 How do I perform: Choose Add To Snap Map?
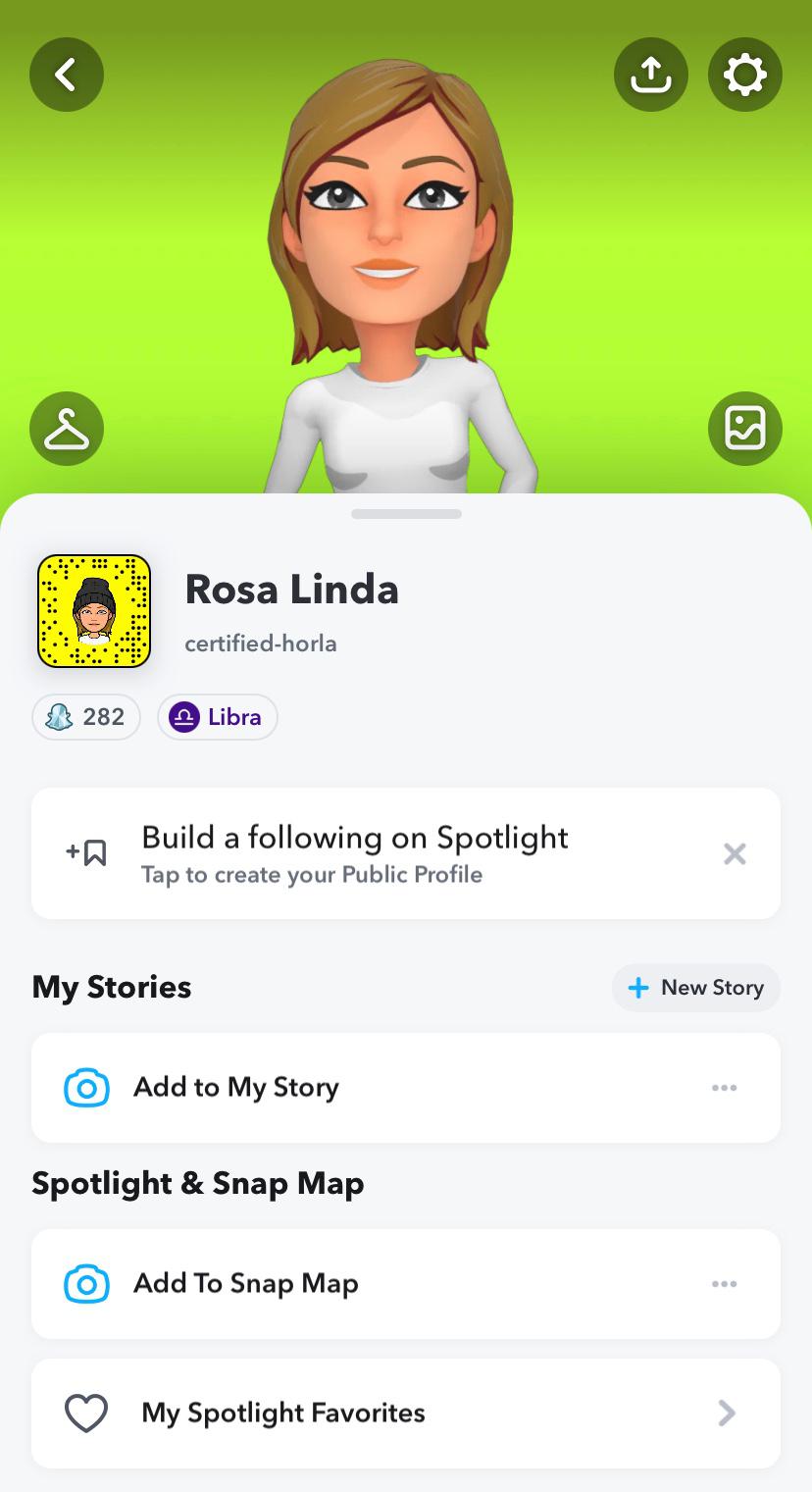245,1283
